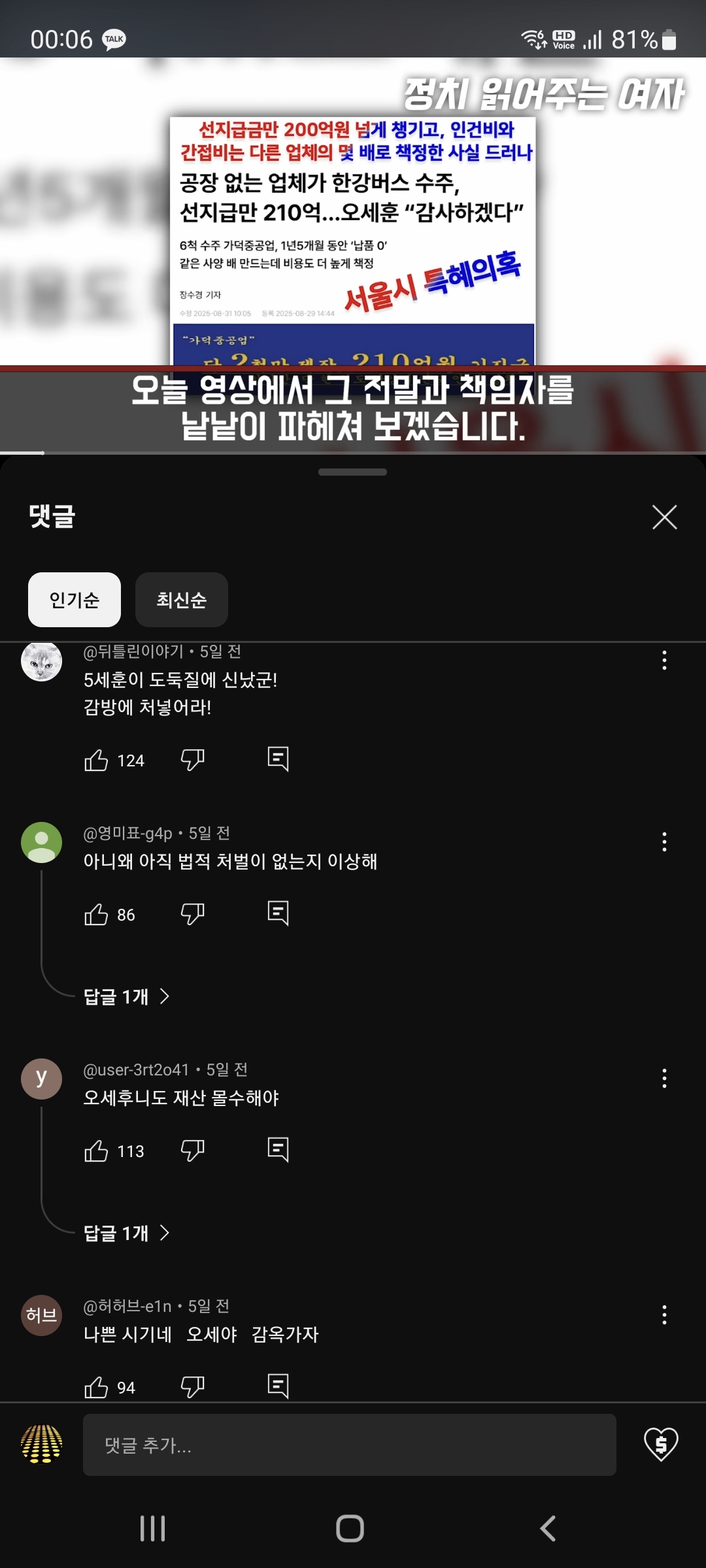The height and width of the screenshot is (1568, 706).
Task: Expand 답글 1개 under @user-3rt2o41's comment
Action: (126, 1233)
